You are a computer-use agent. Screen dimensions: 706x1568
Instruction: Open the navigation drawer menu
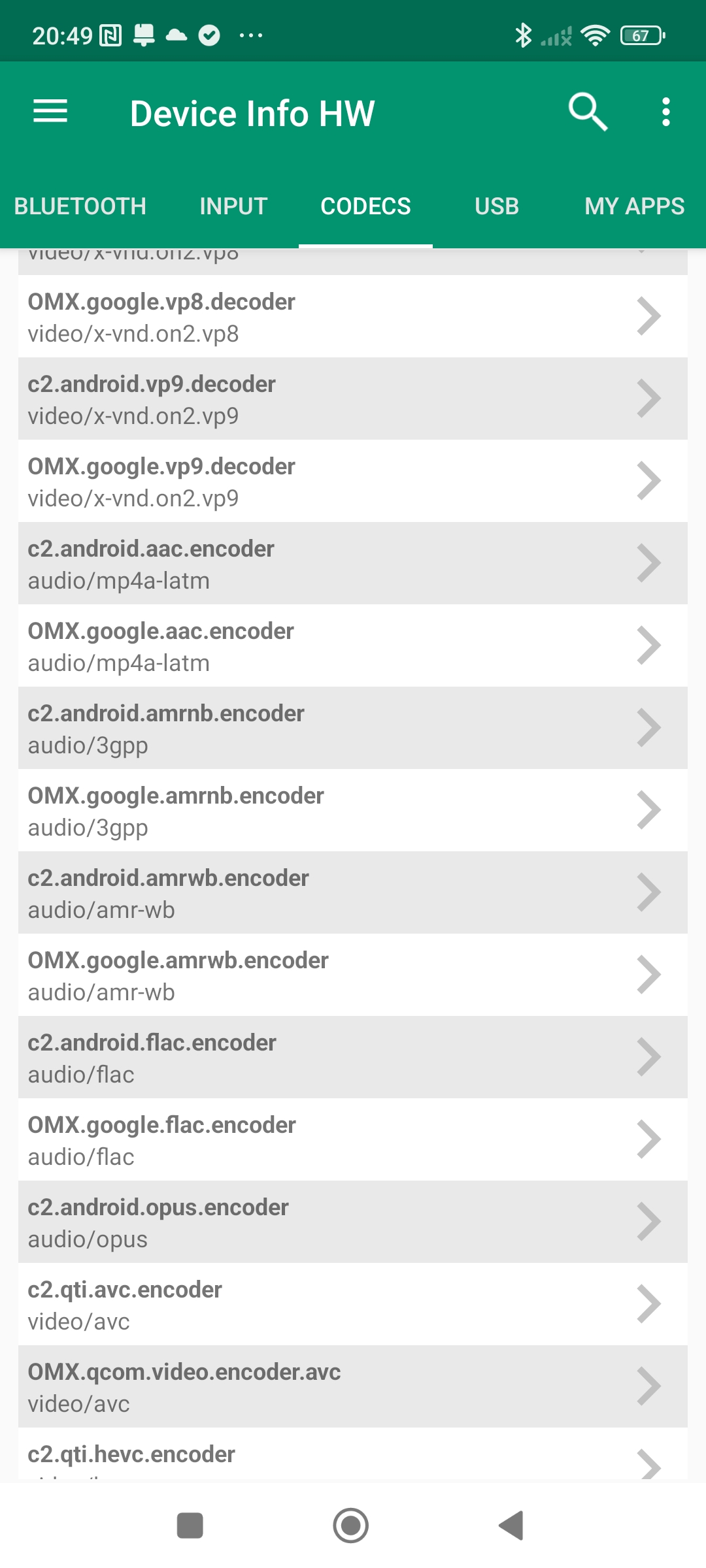click(50, 111)
